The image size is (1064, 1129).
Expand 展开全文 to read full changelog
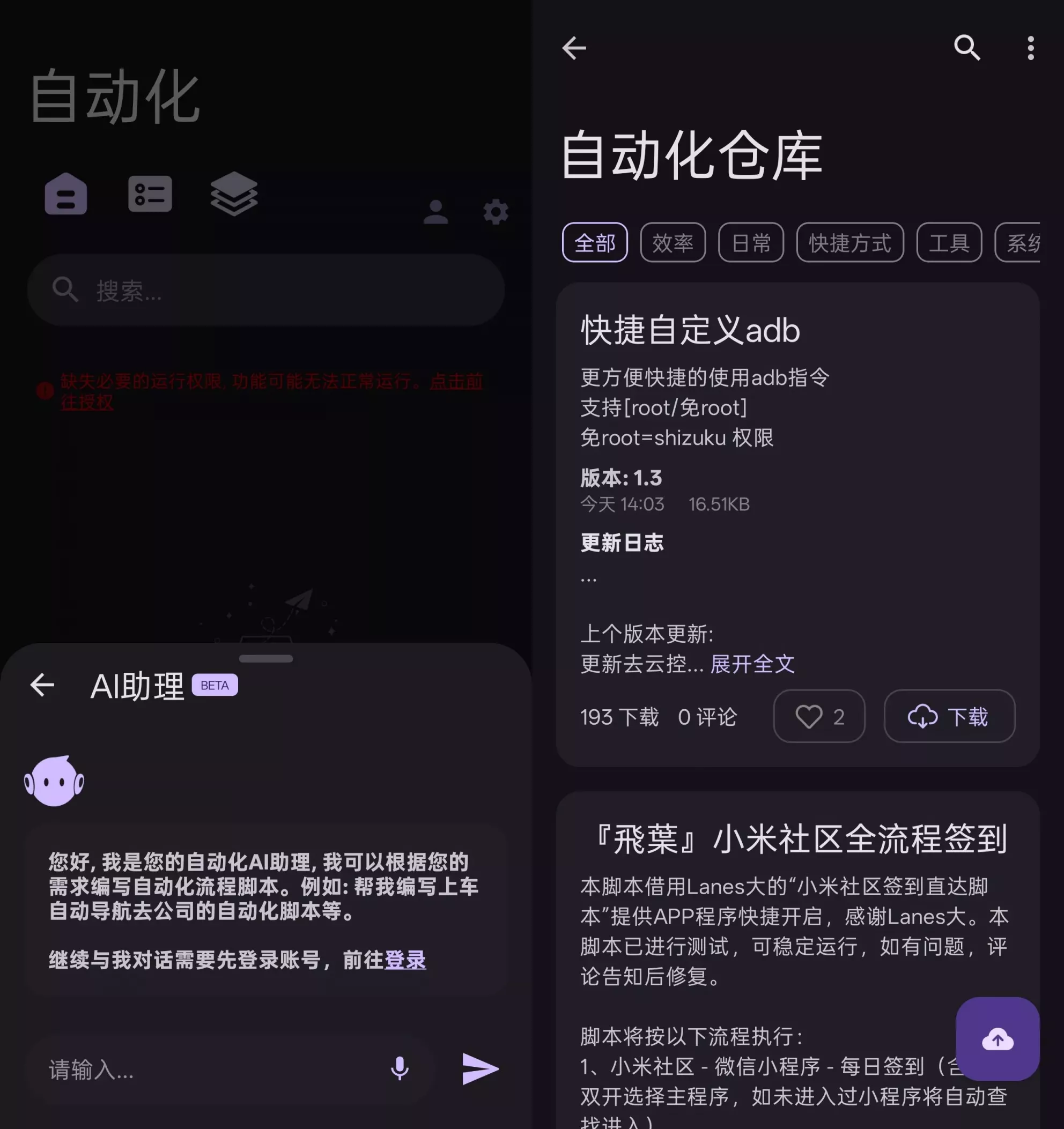pos(752,664)
